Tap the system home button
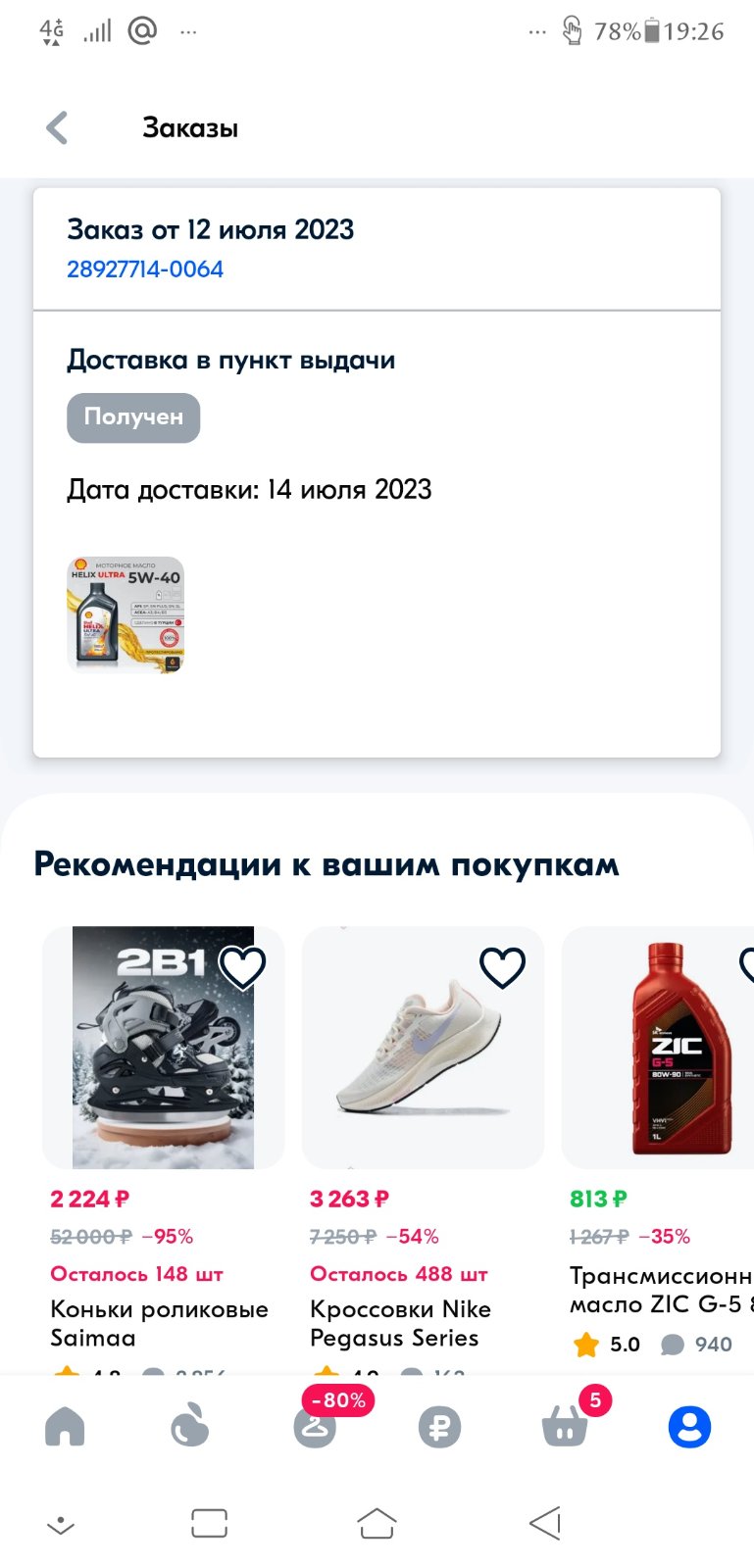 (x=377, y=1524)
